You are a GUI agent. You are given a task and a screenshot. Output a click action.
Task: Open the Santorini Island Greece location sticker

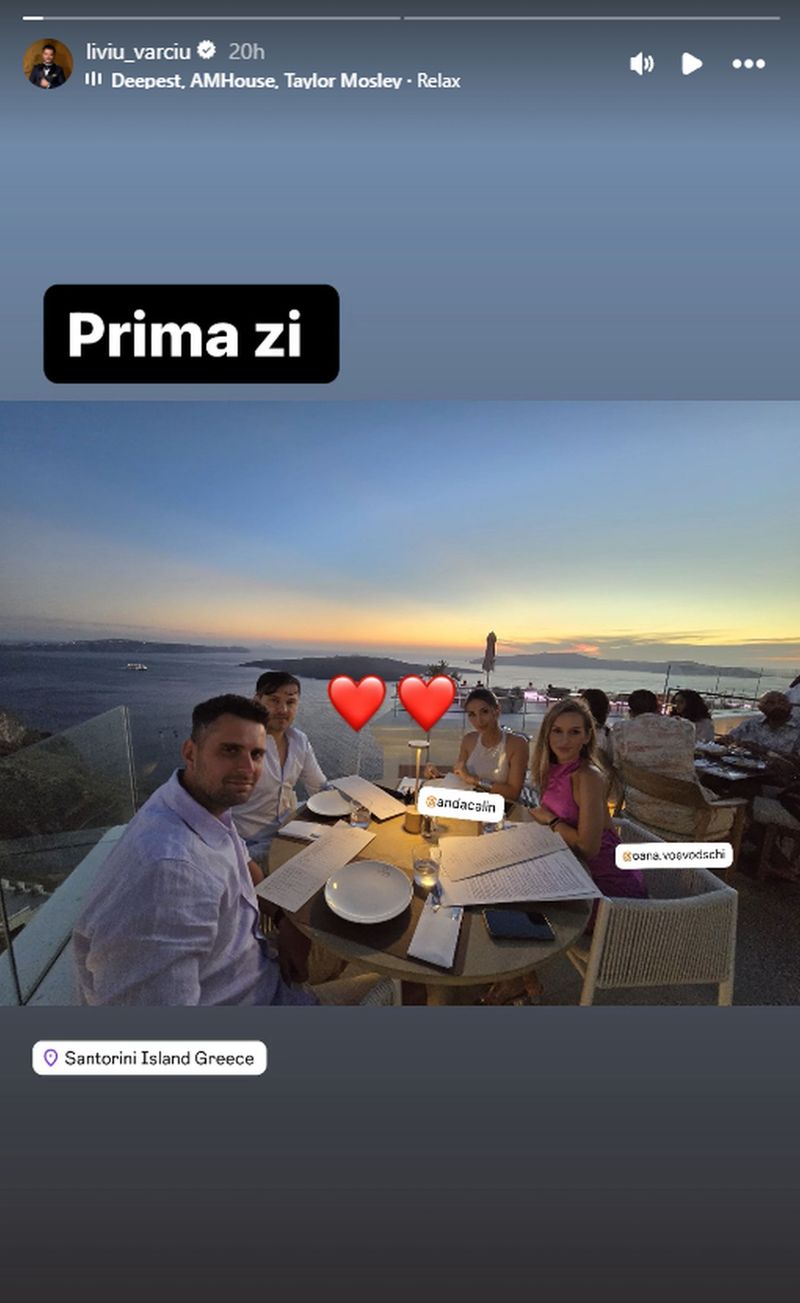click(x=150, y=1058)
